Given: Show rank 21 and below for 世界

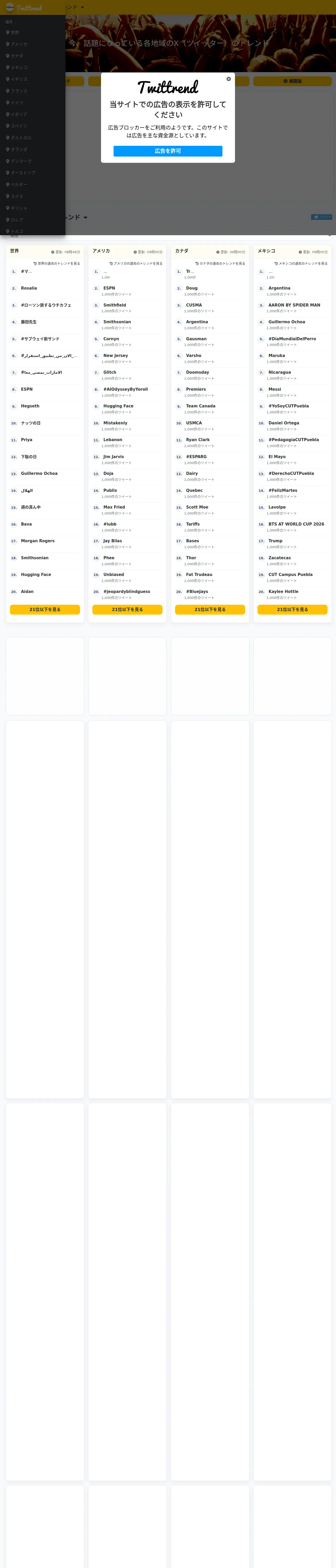Looking at the screenshot, I should 45,609.
